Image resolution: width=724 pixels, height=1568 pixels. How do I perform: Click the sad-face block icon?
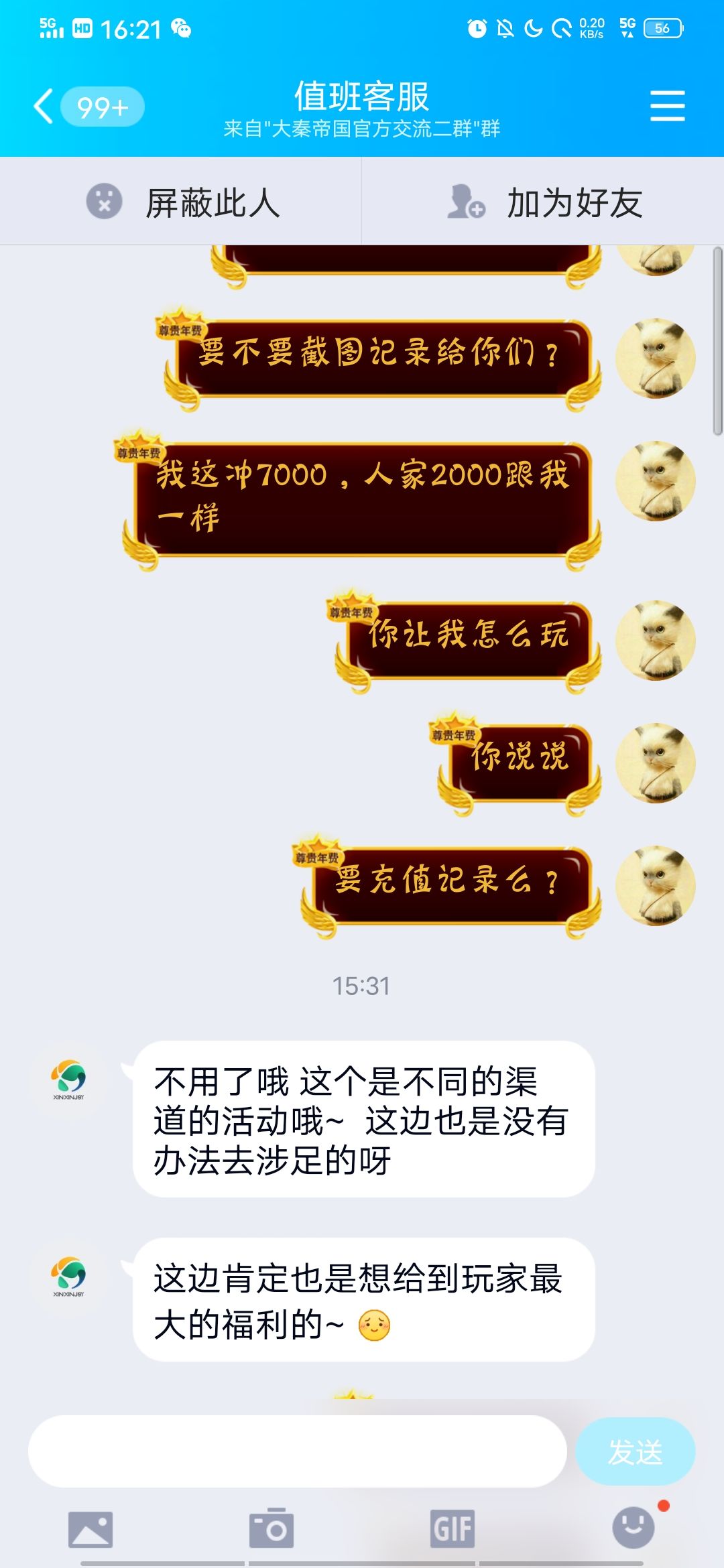pyautogui.click(x=104, y=202)
